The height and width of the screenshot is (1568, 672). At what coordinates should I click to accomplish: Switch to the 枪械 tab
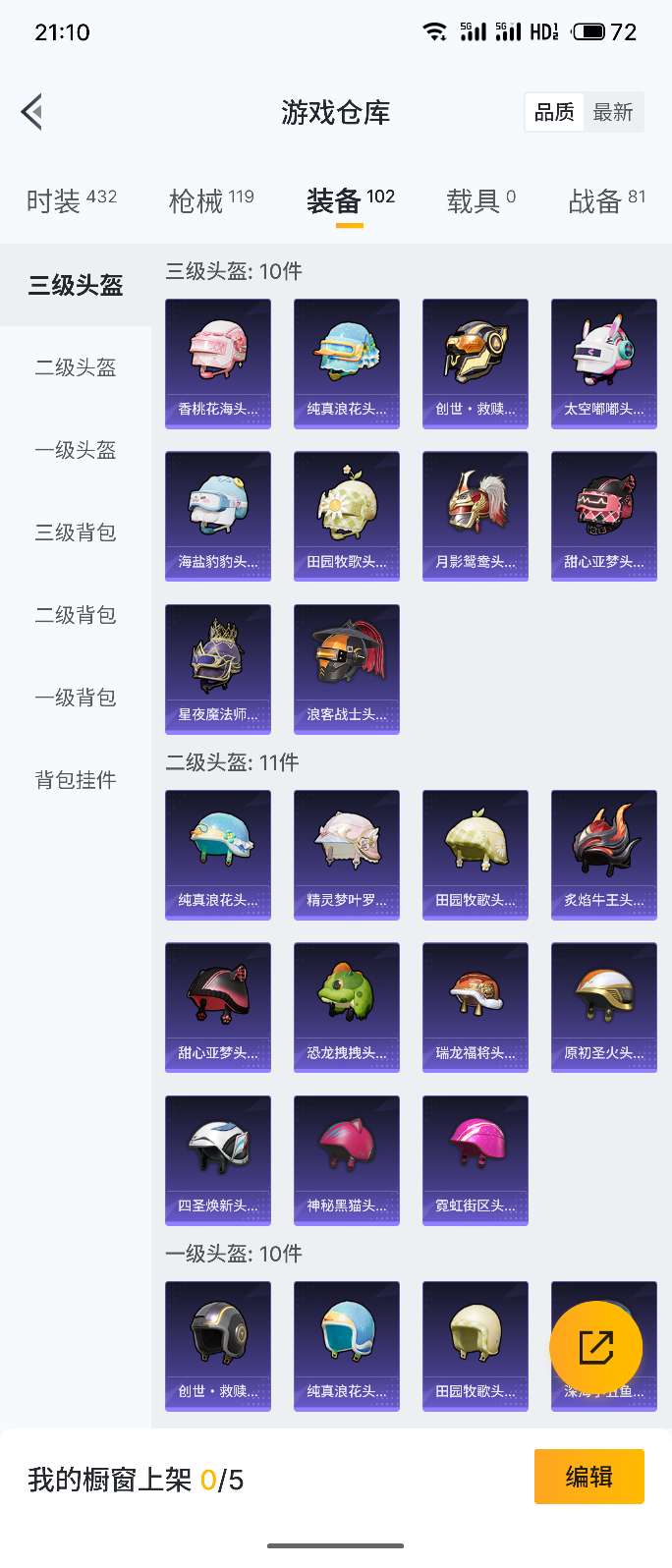pyautogui.click(x=211, y=200)
